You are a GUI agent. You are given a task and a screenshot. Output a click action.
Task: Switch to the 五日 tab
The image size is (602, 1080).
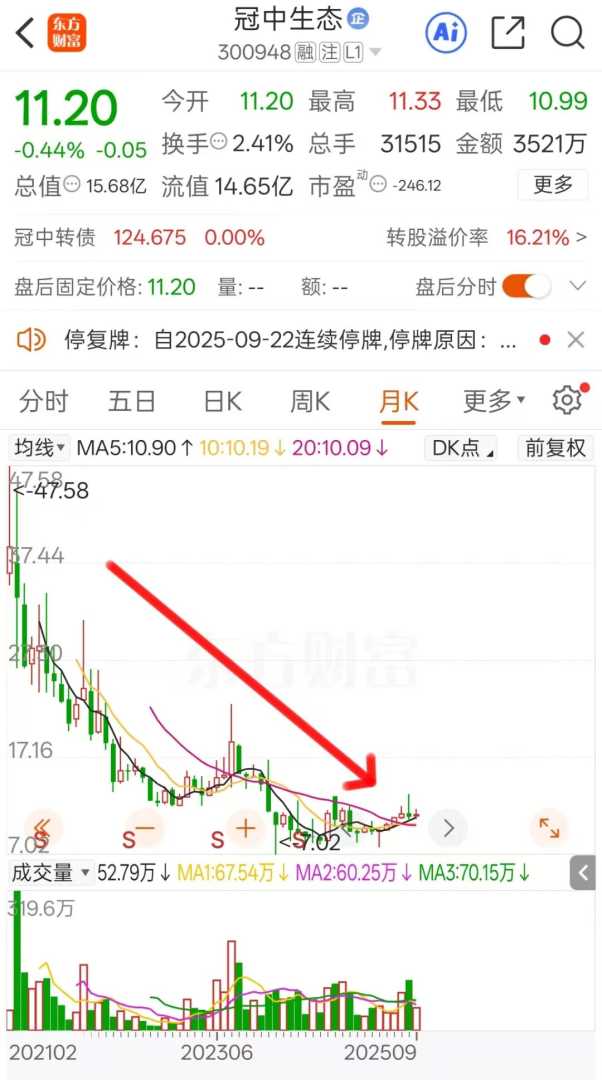(x=132, y=401)
